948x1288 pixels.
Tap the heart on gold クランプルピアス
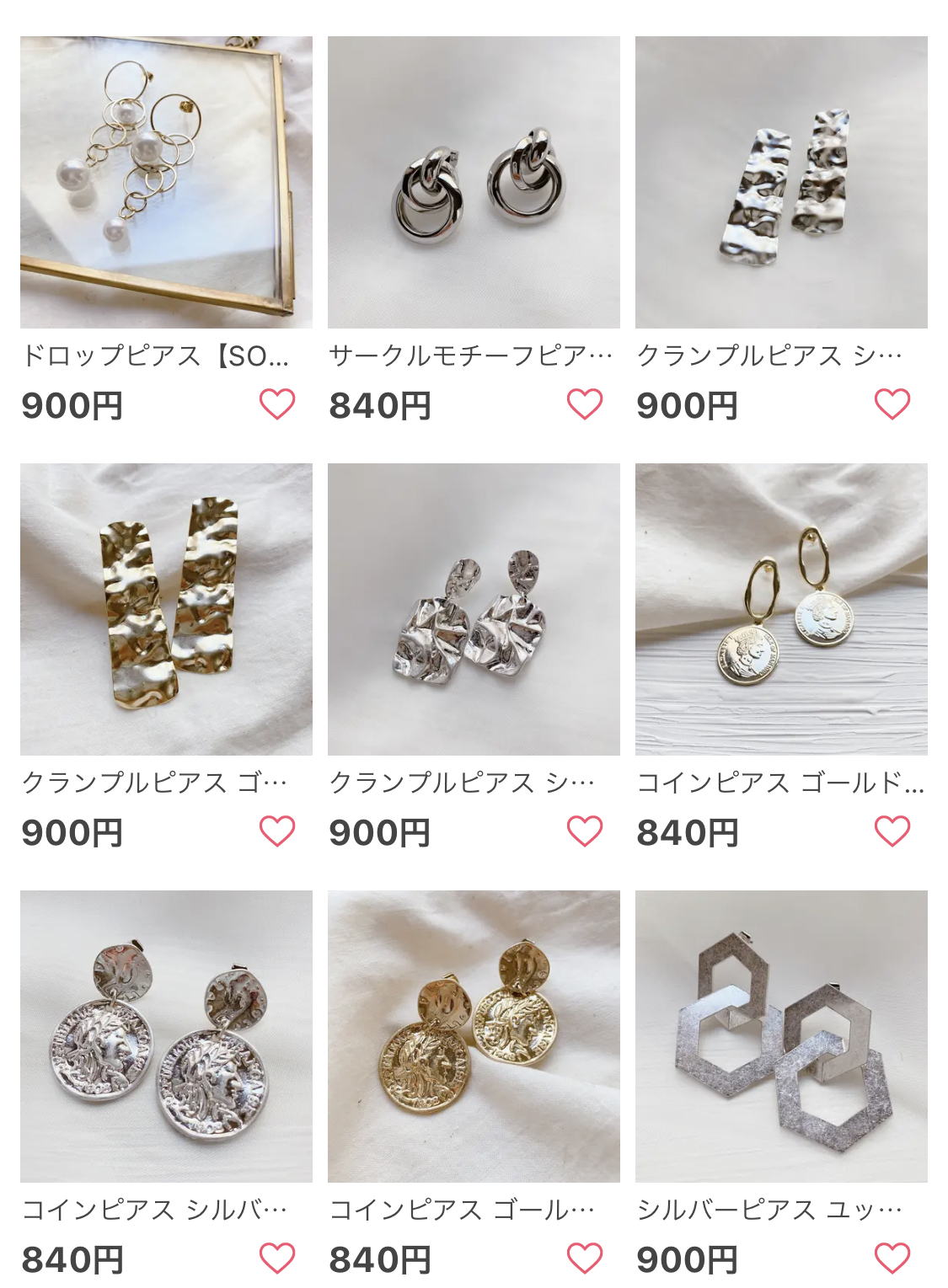(276, 831)
